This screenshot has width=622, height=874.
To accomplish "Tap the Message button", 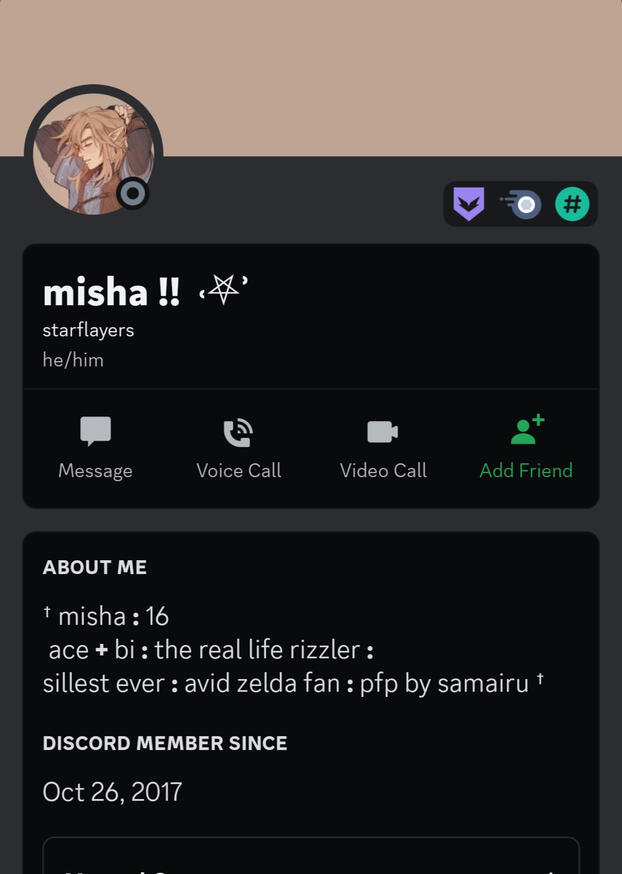I will tap(95, 448).
